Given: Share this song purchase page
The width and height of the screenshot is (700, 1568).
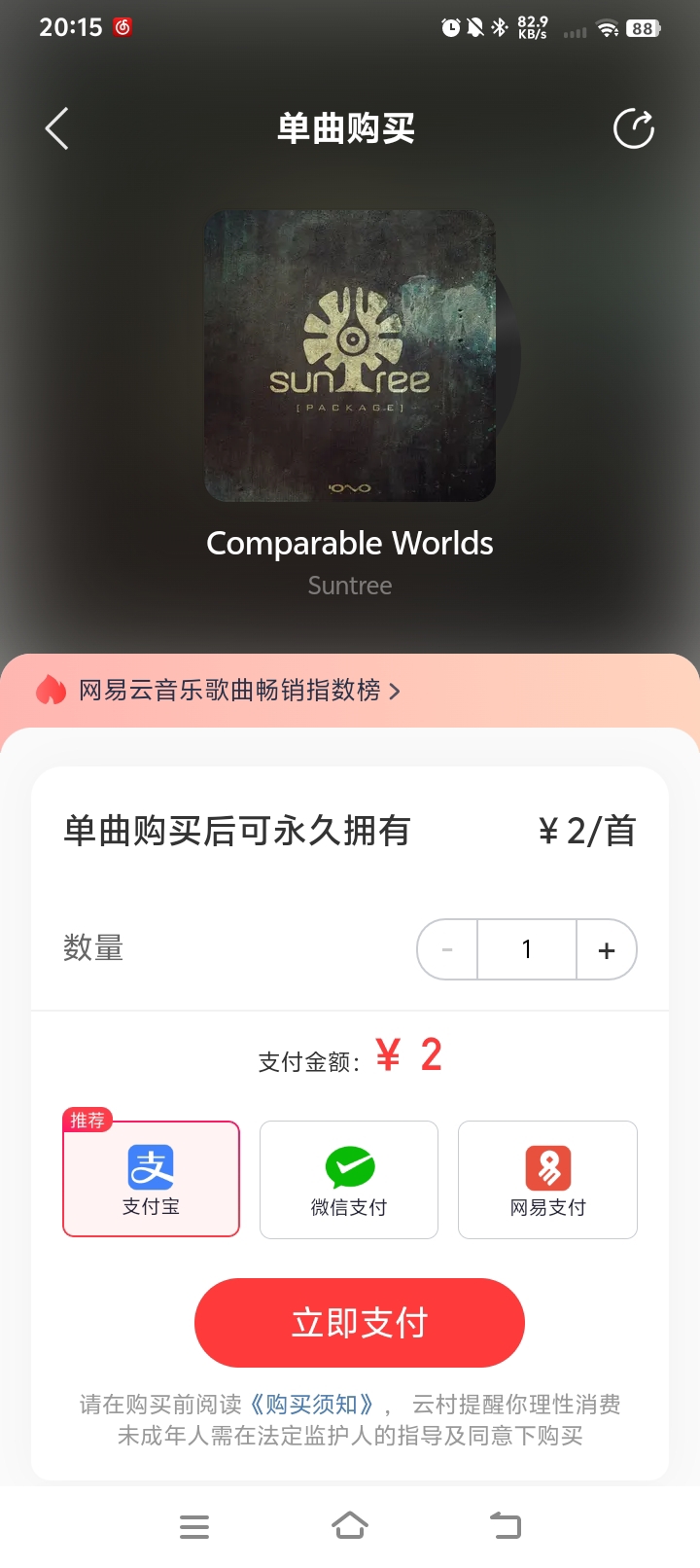Looking at the screenshot, I should click(634, 129).
